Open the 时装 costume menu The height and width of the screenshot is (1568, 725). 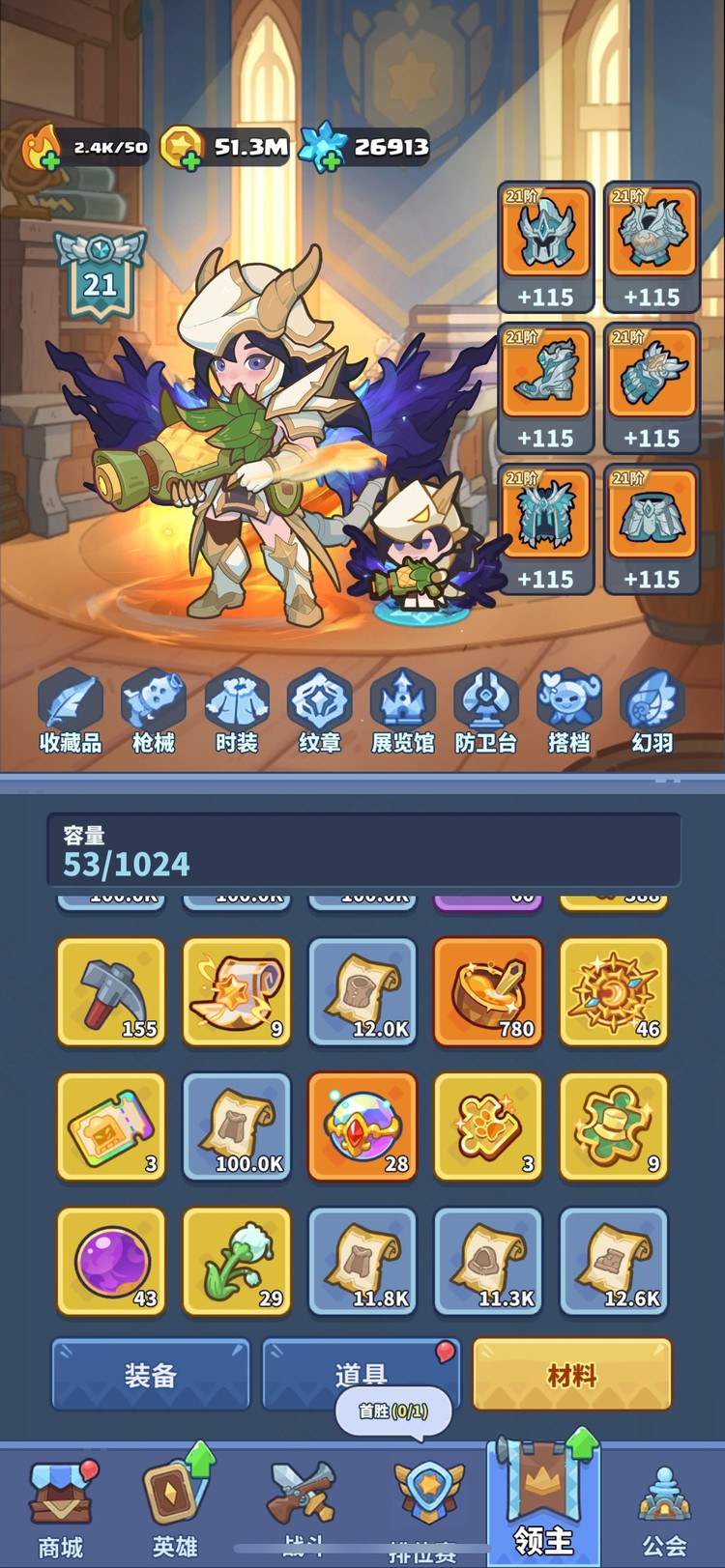237,710
